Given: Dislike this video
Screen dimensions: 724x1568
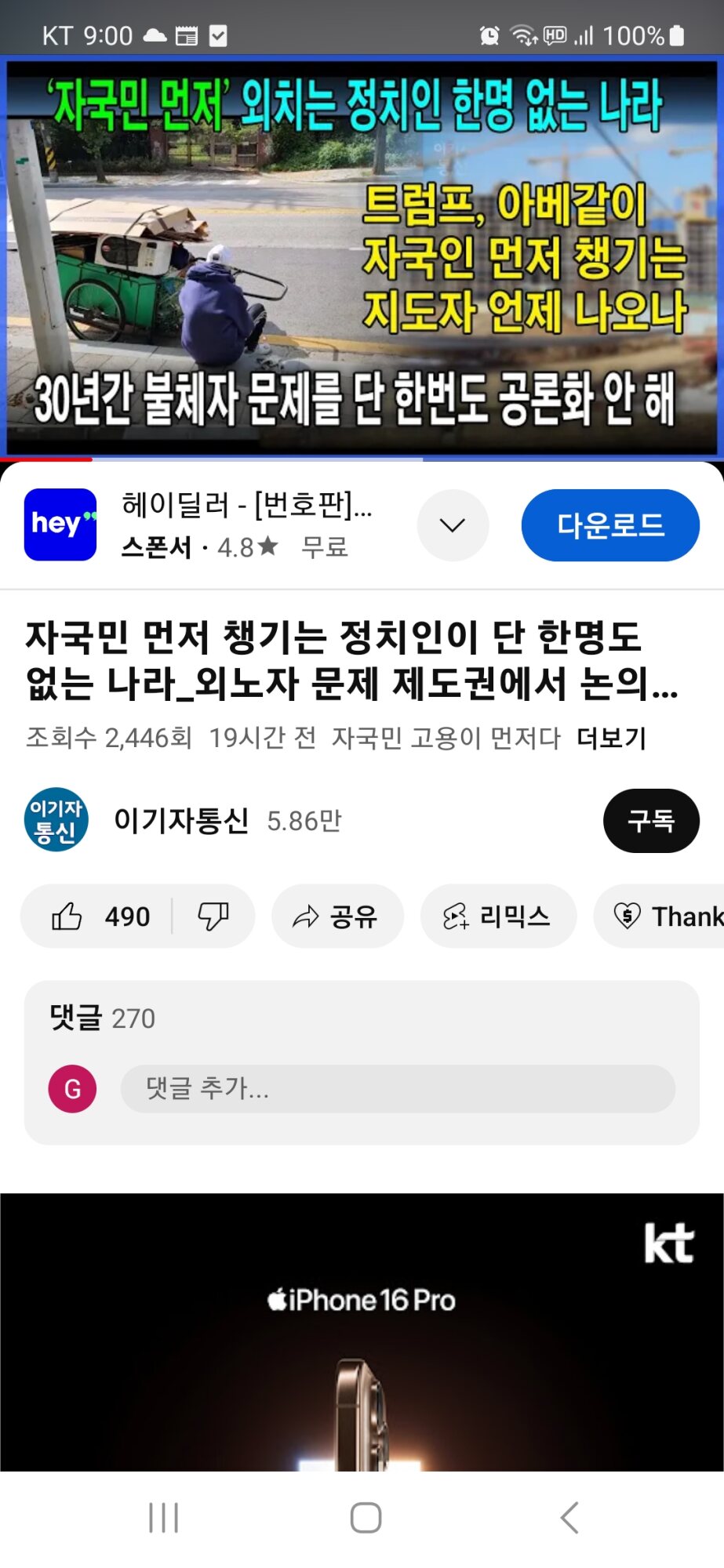Looking at the screenshot, I should coord(213,916).
